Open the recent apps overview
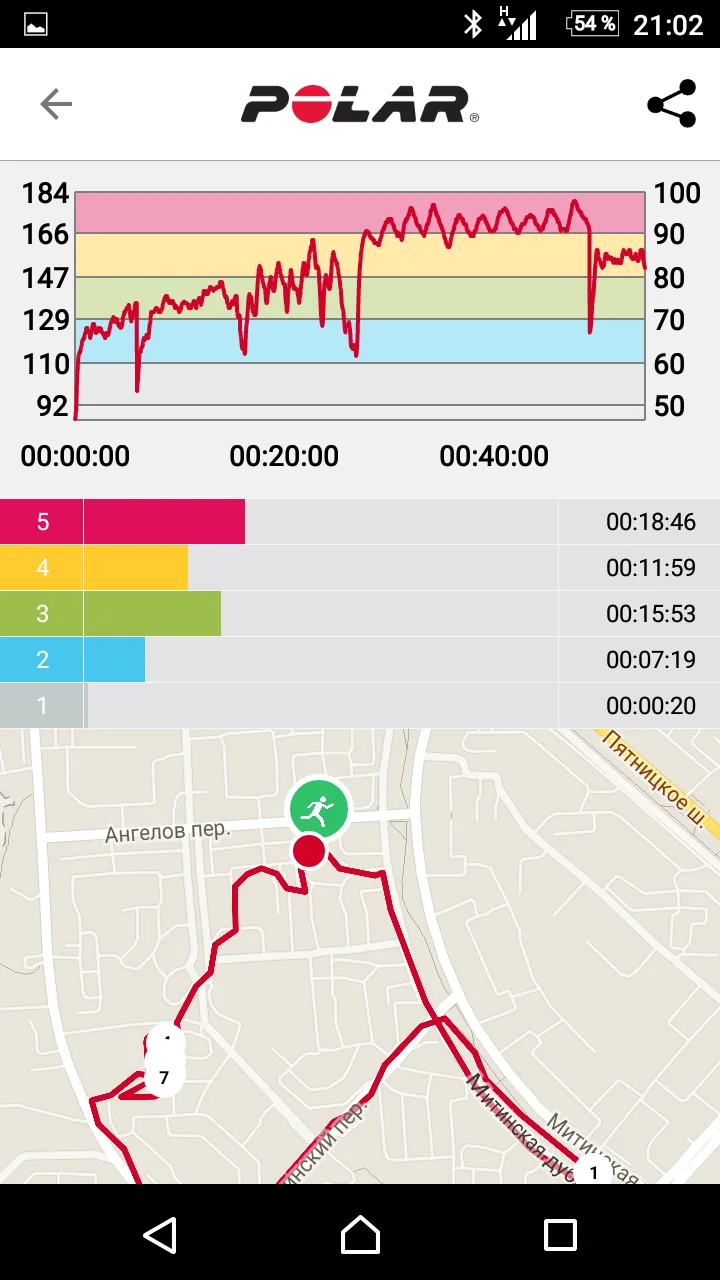This screenshot has height=1280, width=720. pos(560,1235)
